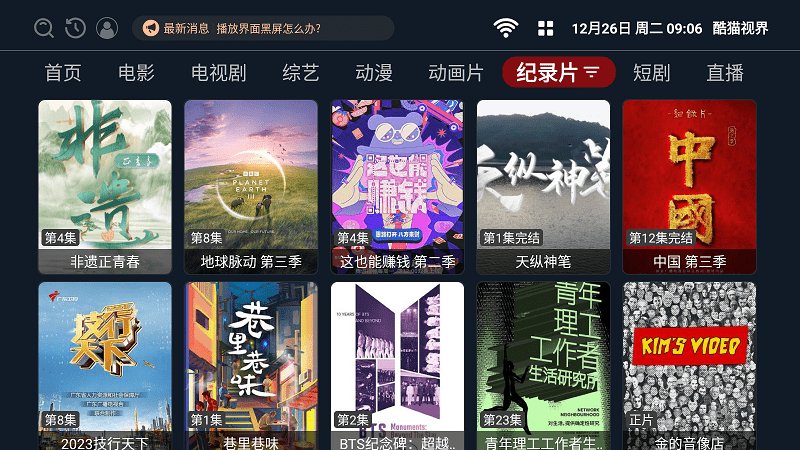Viewport: 800px width, 450px height.
Task: Open filter on the 纪录片 tab
Action: (x=592, y=73)
